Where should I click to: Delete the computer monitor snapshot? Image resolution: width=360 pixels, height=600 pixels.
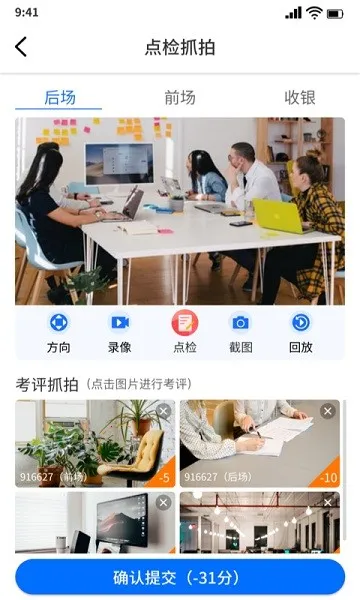coord(163,503)
